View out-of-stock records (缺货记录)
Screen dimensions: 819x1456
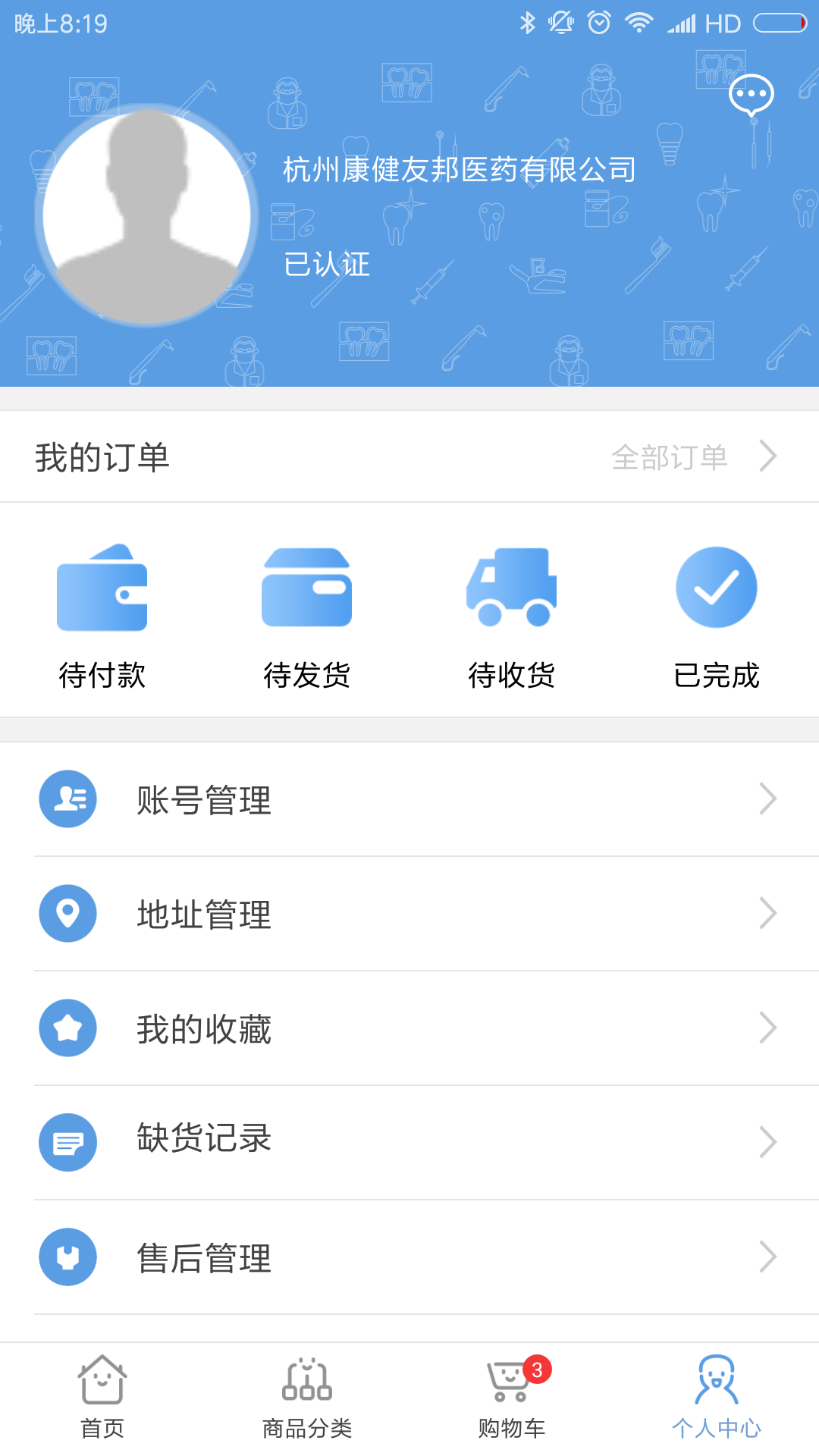coord(409,1143)
